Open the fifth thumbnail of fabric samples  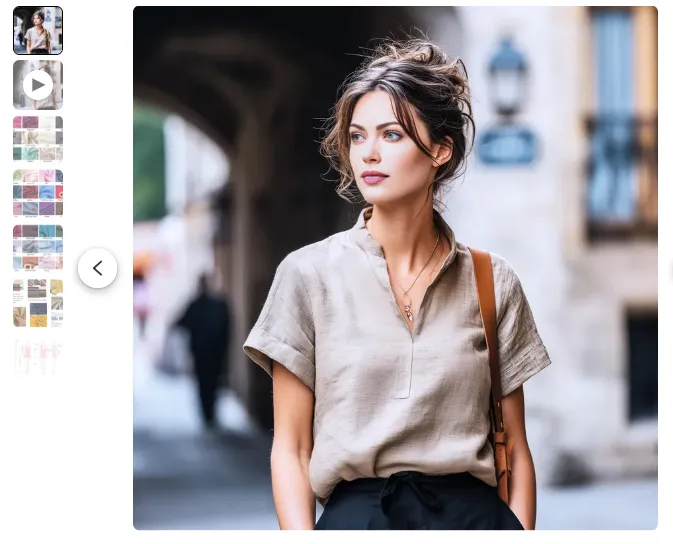[38, 248]
